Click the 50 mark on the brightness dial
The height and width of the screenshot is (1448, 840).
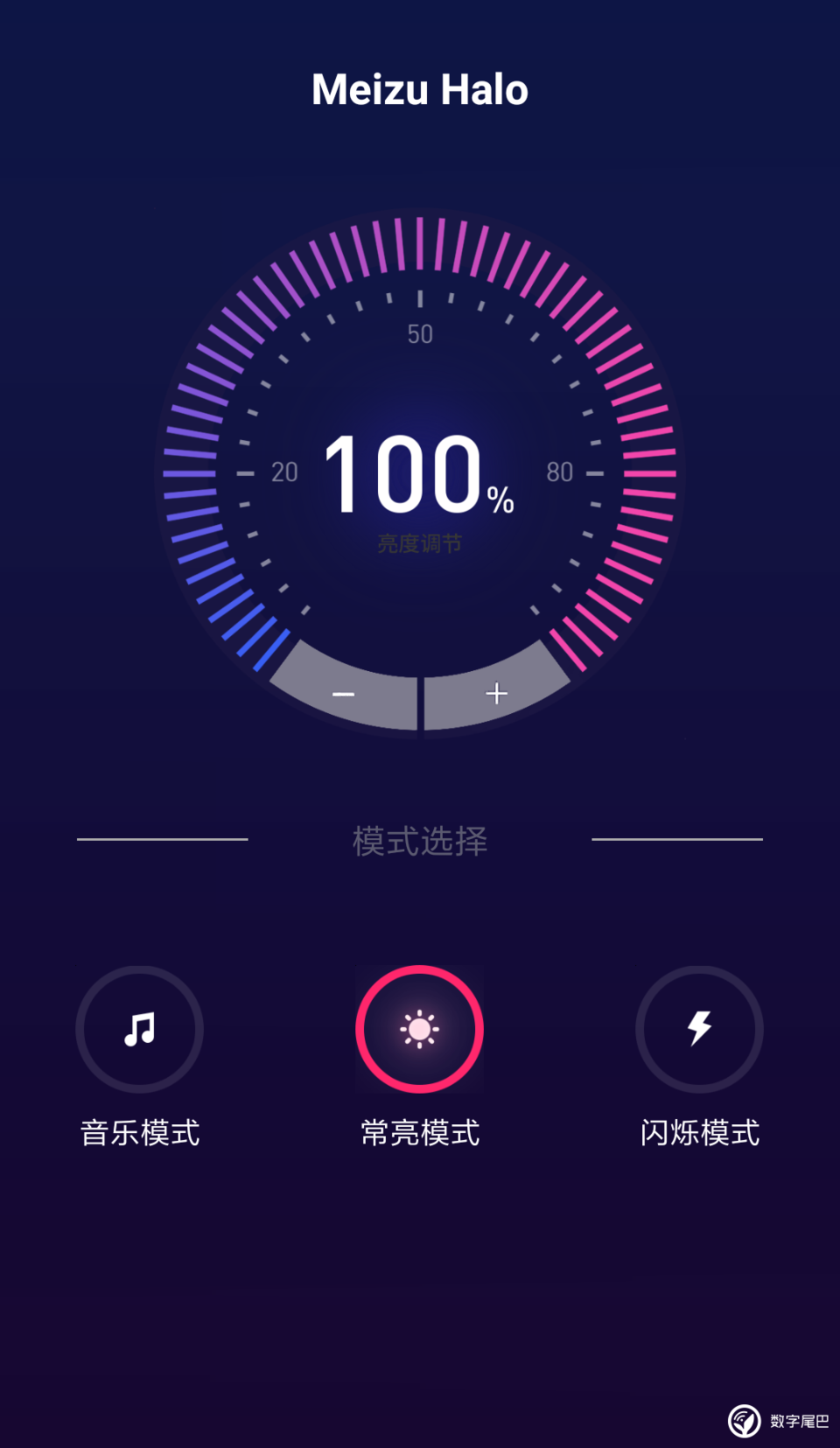(421, 335)
